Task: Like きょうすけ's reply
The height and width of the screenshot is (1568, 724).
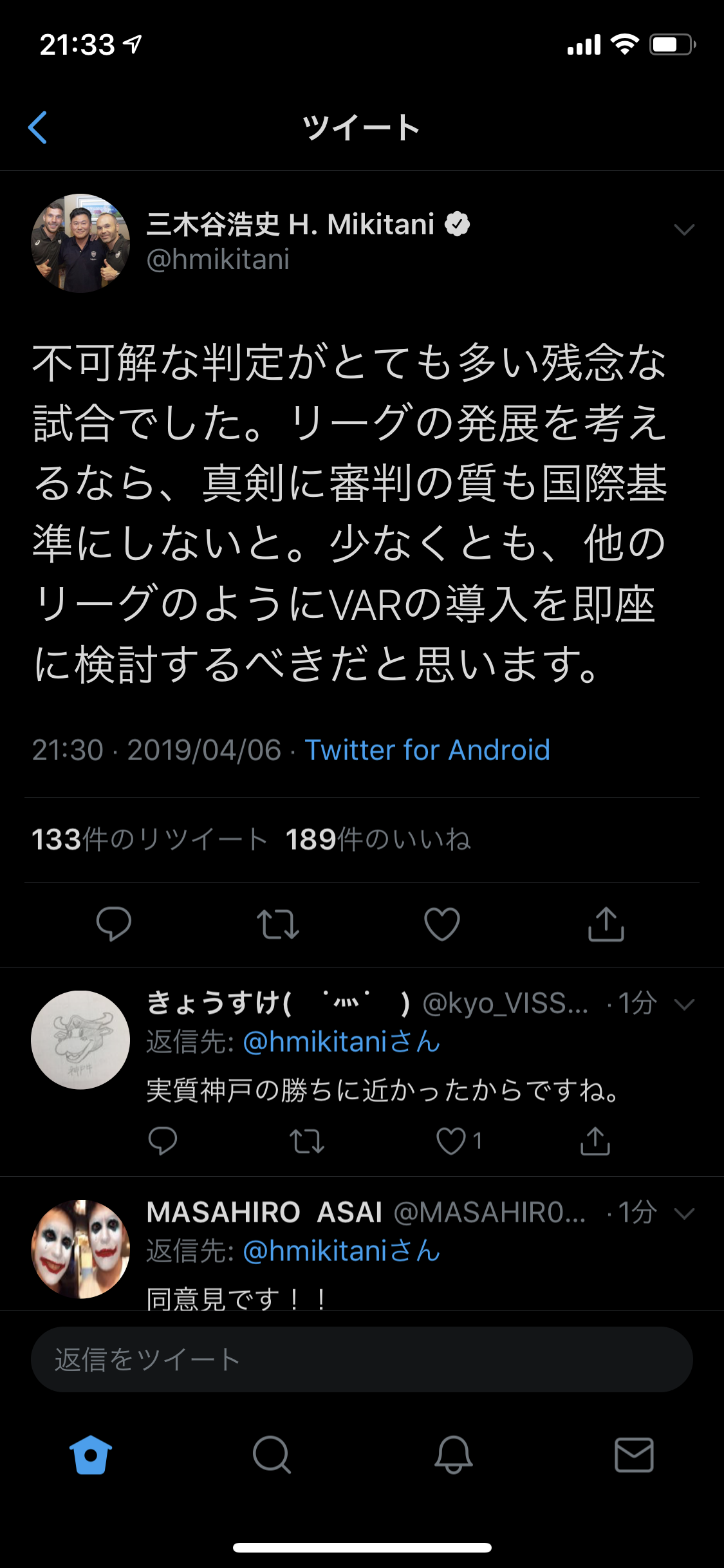Action: click(451, 1141)
